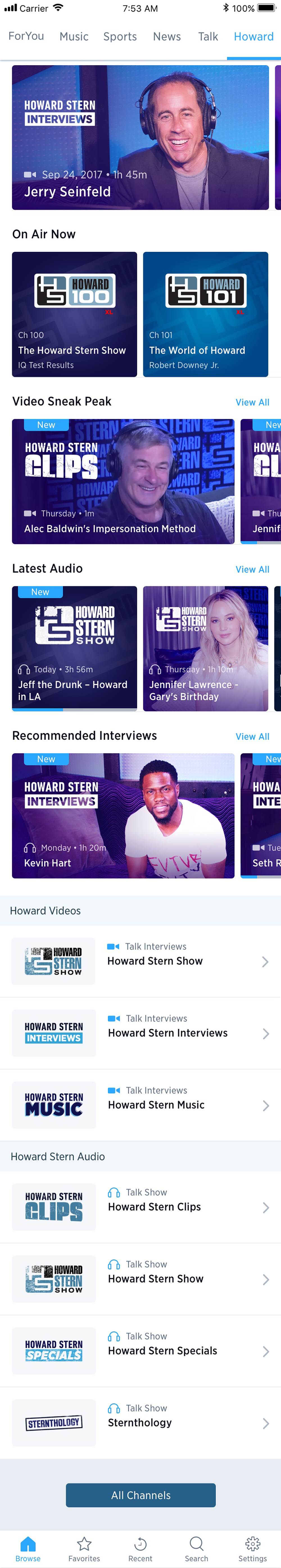Open the News tab
Viewport: 281px width, 1568px height.
coord(167,37)
